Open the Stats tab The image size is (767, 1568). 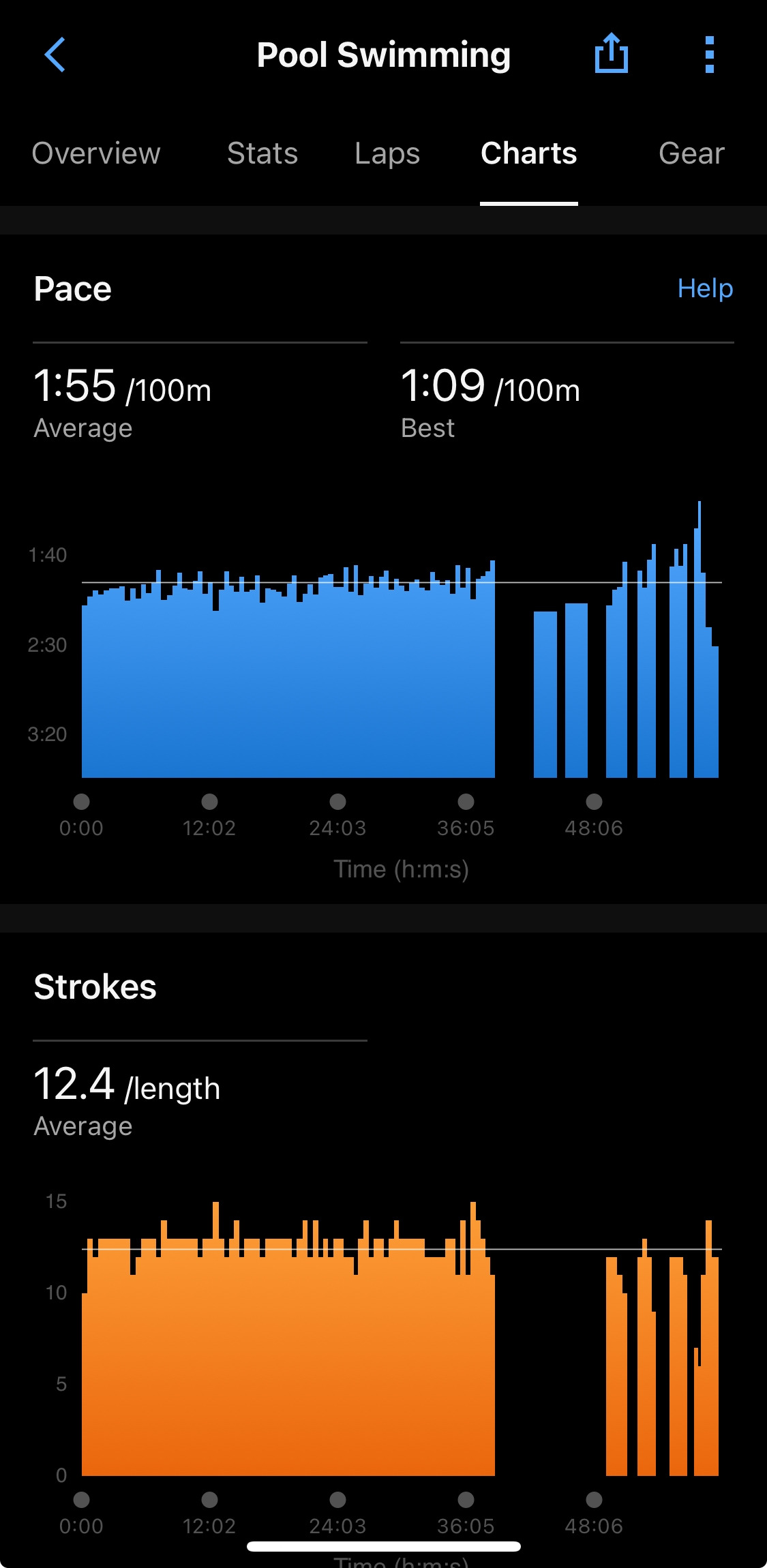point(262,153)
